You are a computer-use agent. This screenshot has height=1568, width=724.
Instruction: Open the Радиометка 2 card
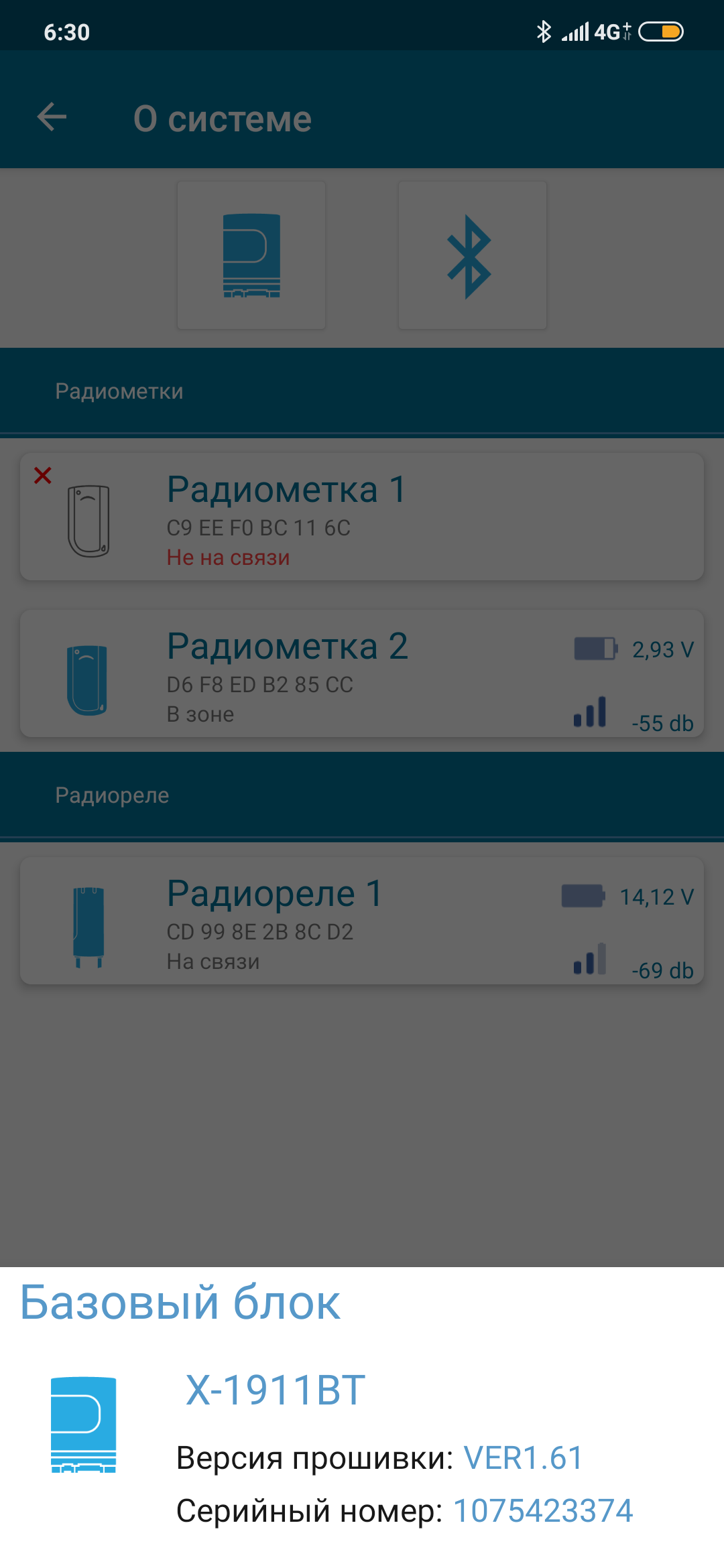tap(362, 673)
